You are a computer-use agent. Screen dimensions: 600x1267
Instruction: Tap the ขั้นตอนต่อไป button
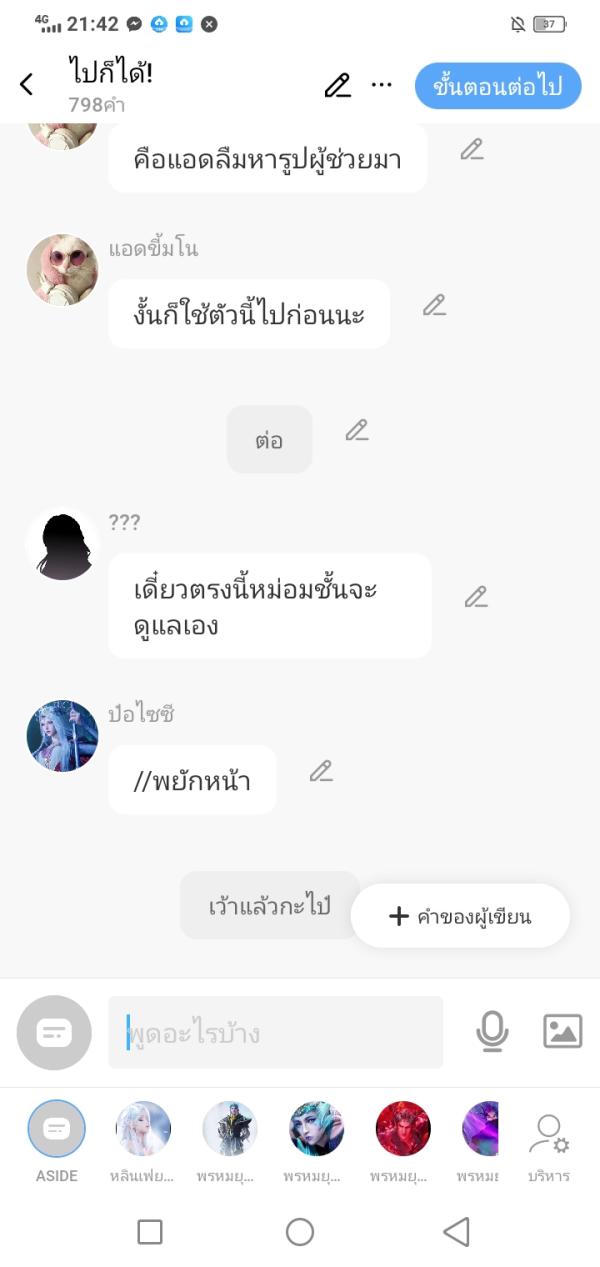498,86
